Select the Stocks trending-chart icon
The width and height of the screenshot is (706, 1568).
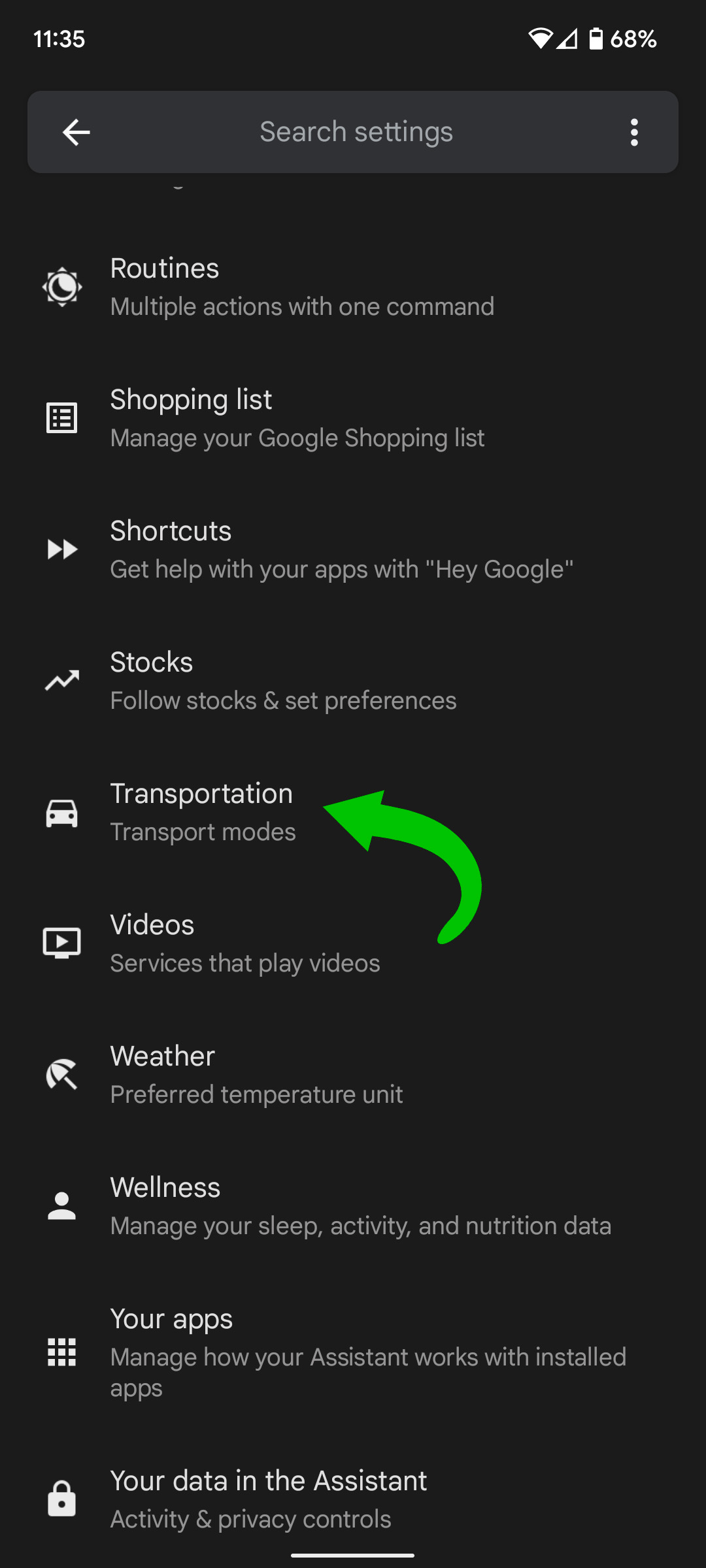click(x=63, y=680)
